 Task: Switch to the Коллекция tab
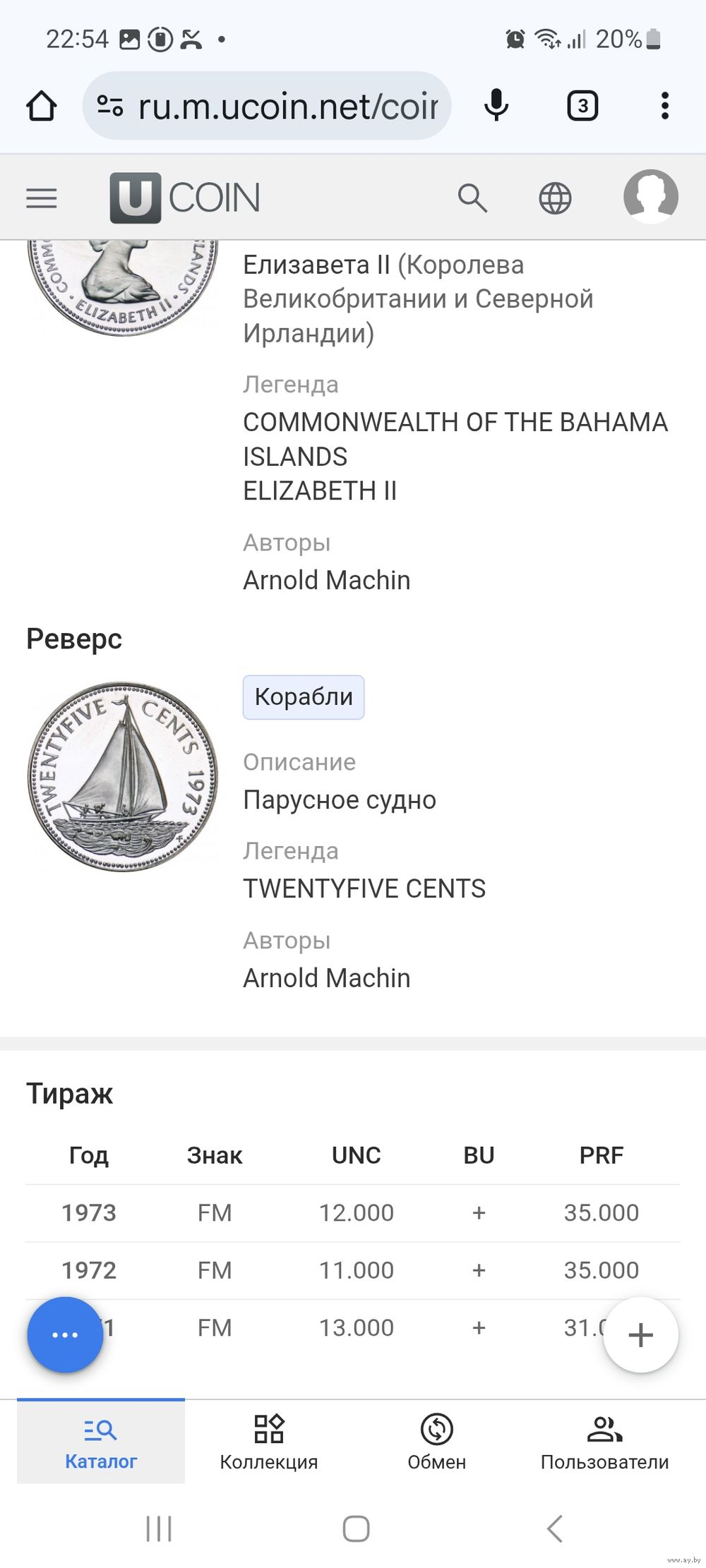point(269,1442)
